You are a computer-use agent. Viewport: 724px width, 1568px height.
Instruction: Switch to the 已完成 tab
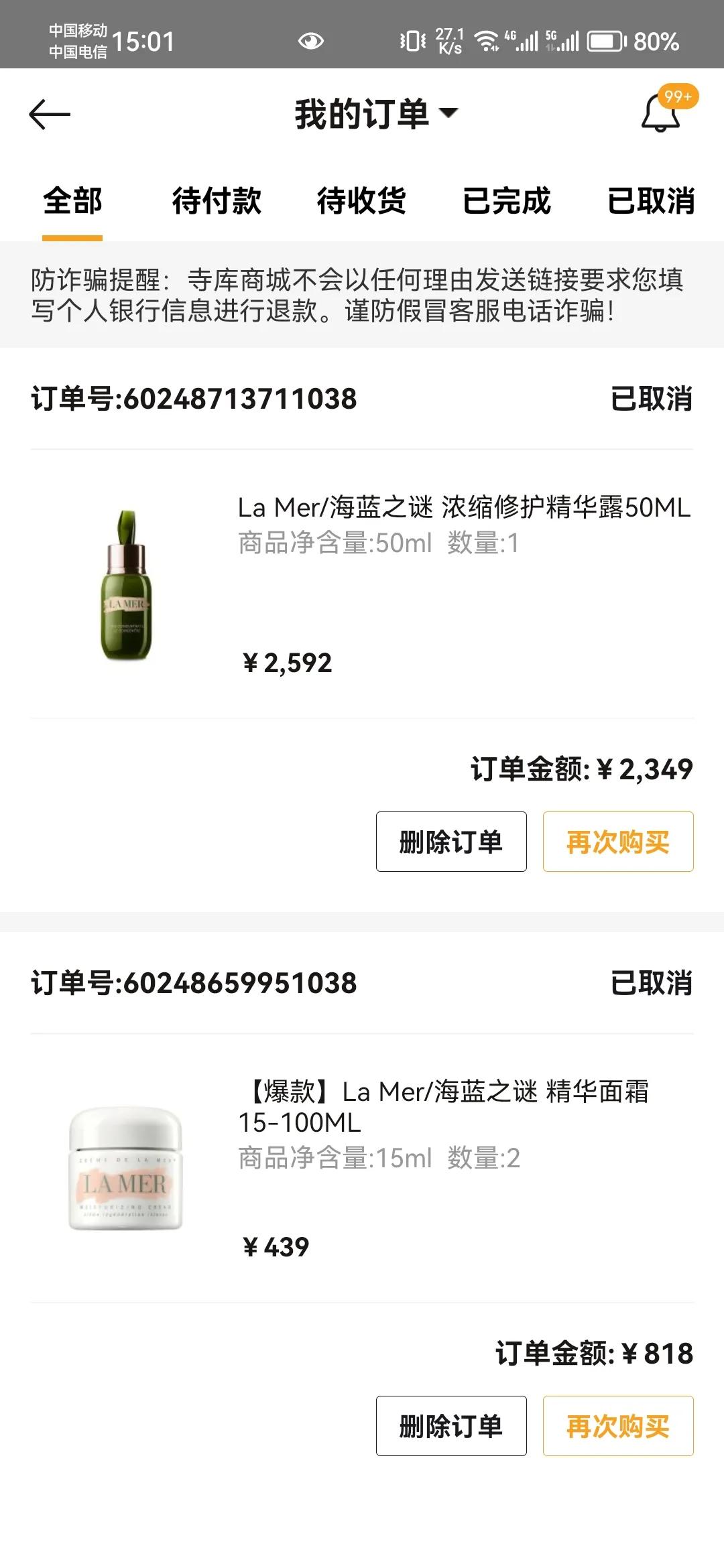(507, 201)
